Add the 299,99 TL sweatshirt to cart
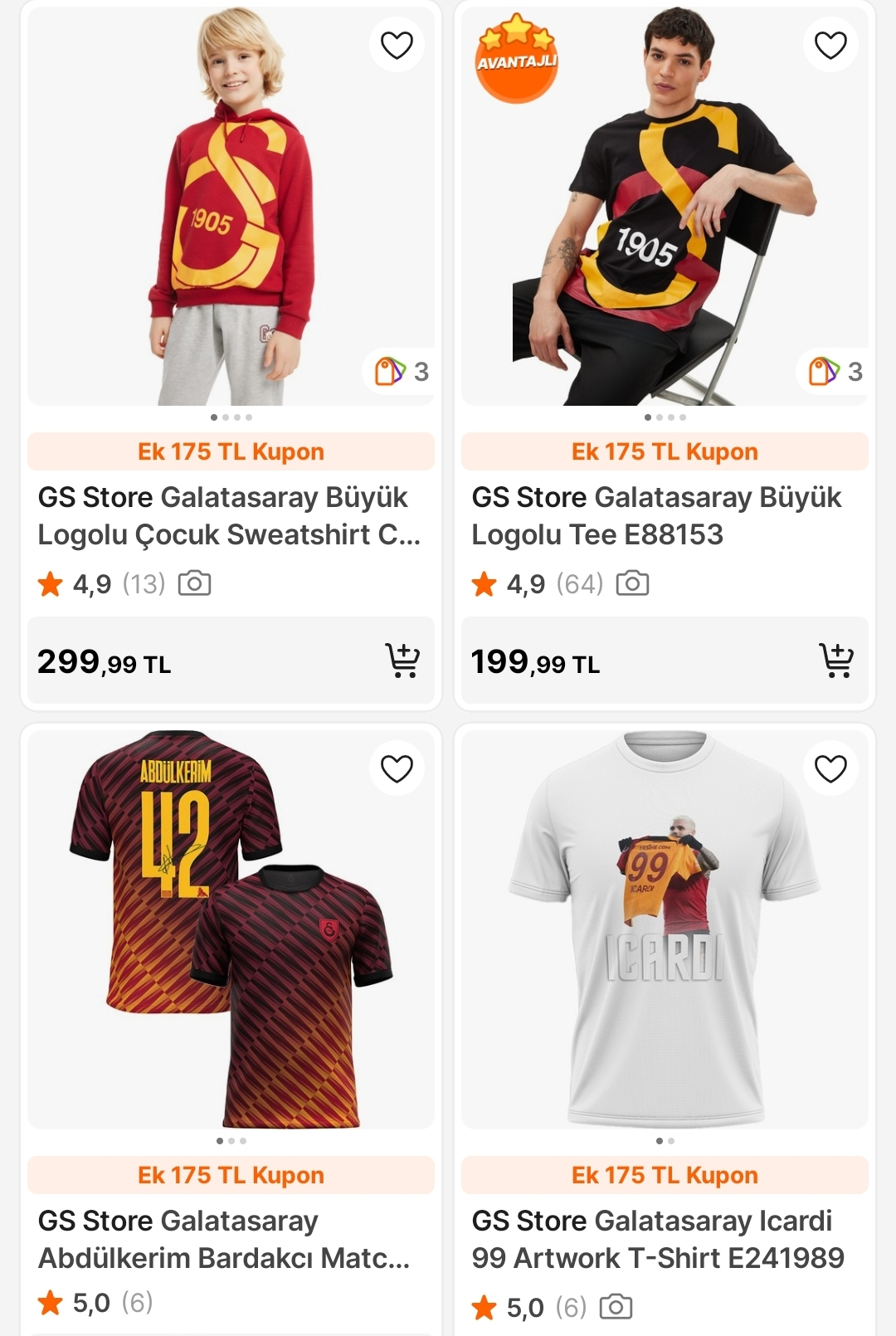Screen dimensions: 896x1336 (403, 661)
